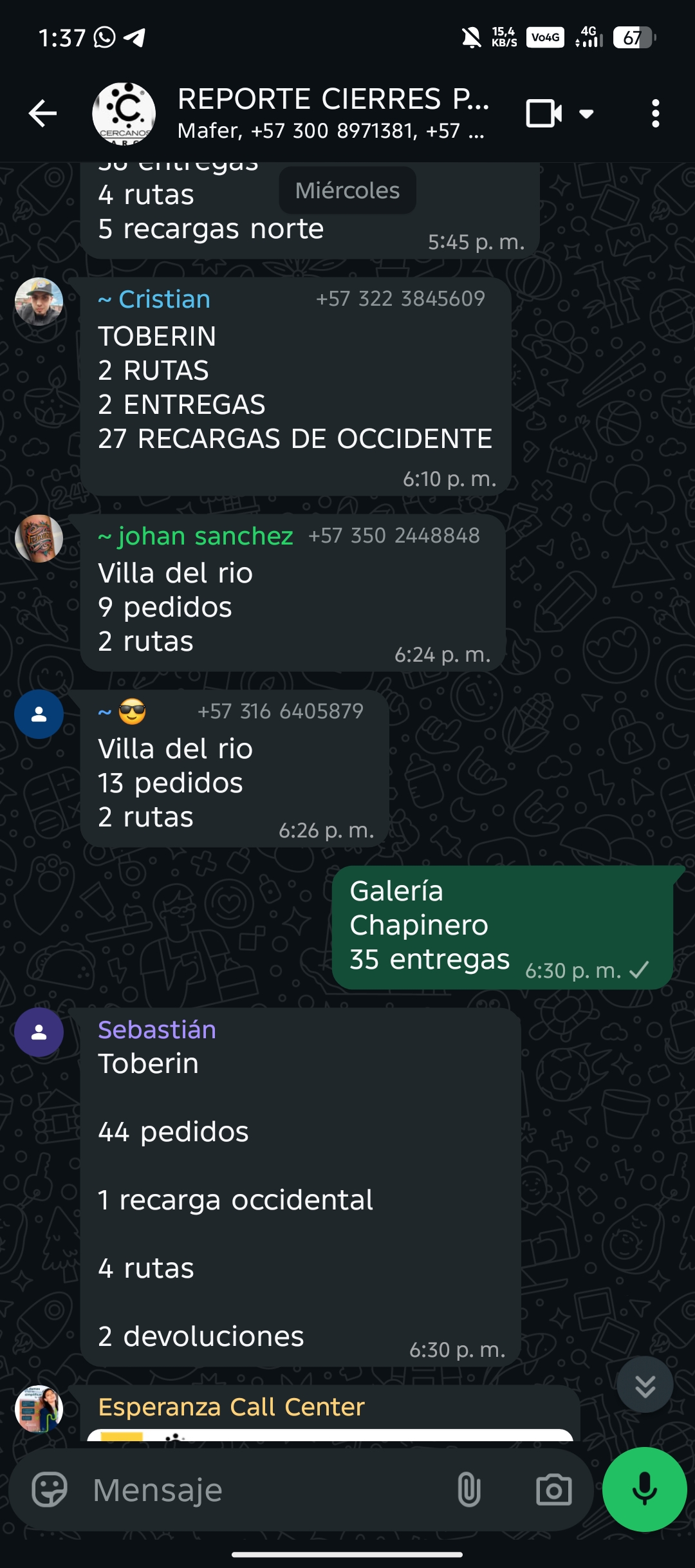
Task: Open Sebastián's avatar
Action: (x=39, y=1032)
